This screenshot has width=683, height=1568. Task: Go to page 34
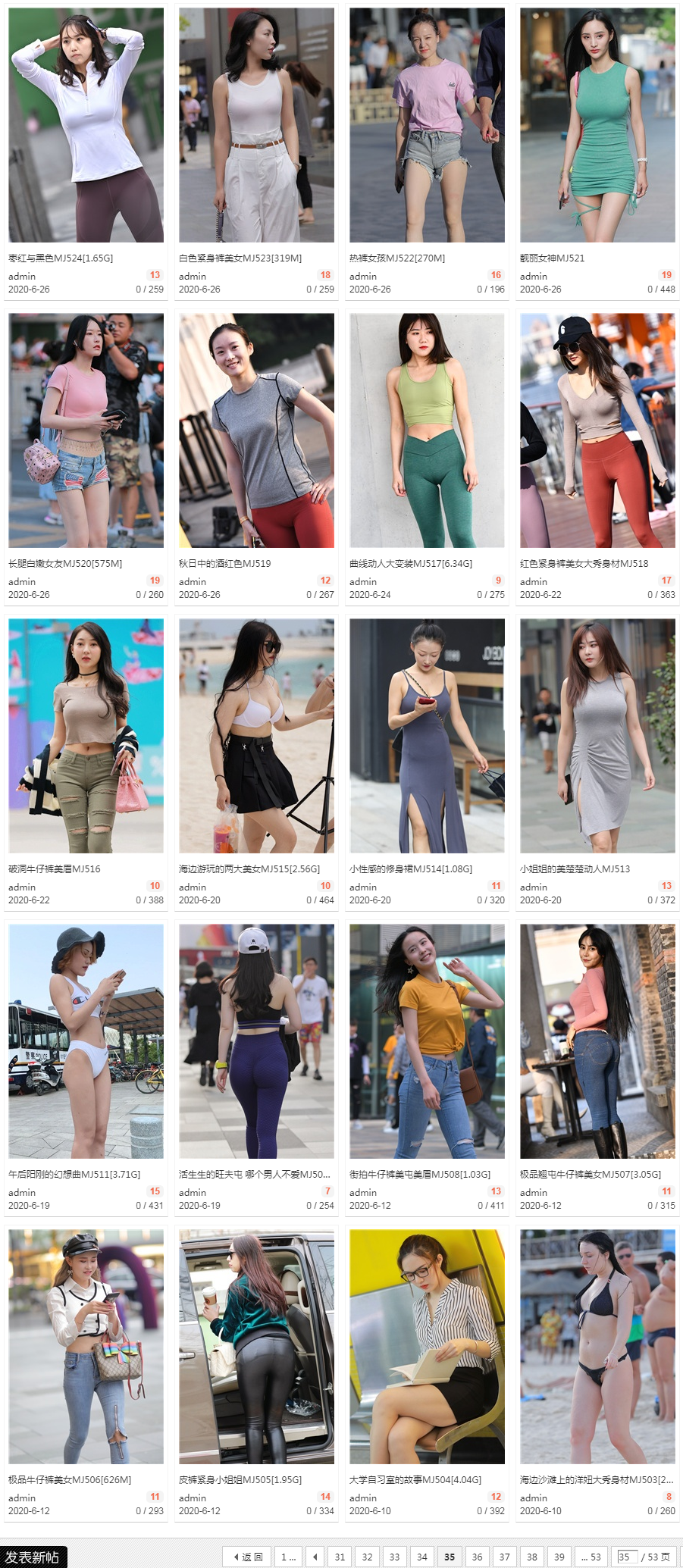[422, 1557]
